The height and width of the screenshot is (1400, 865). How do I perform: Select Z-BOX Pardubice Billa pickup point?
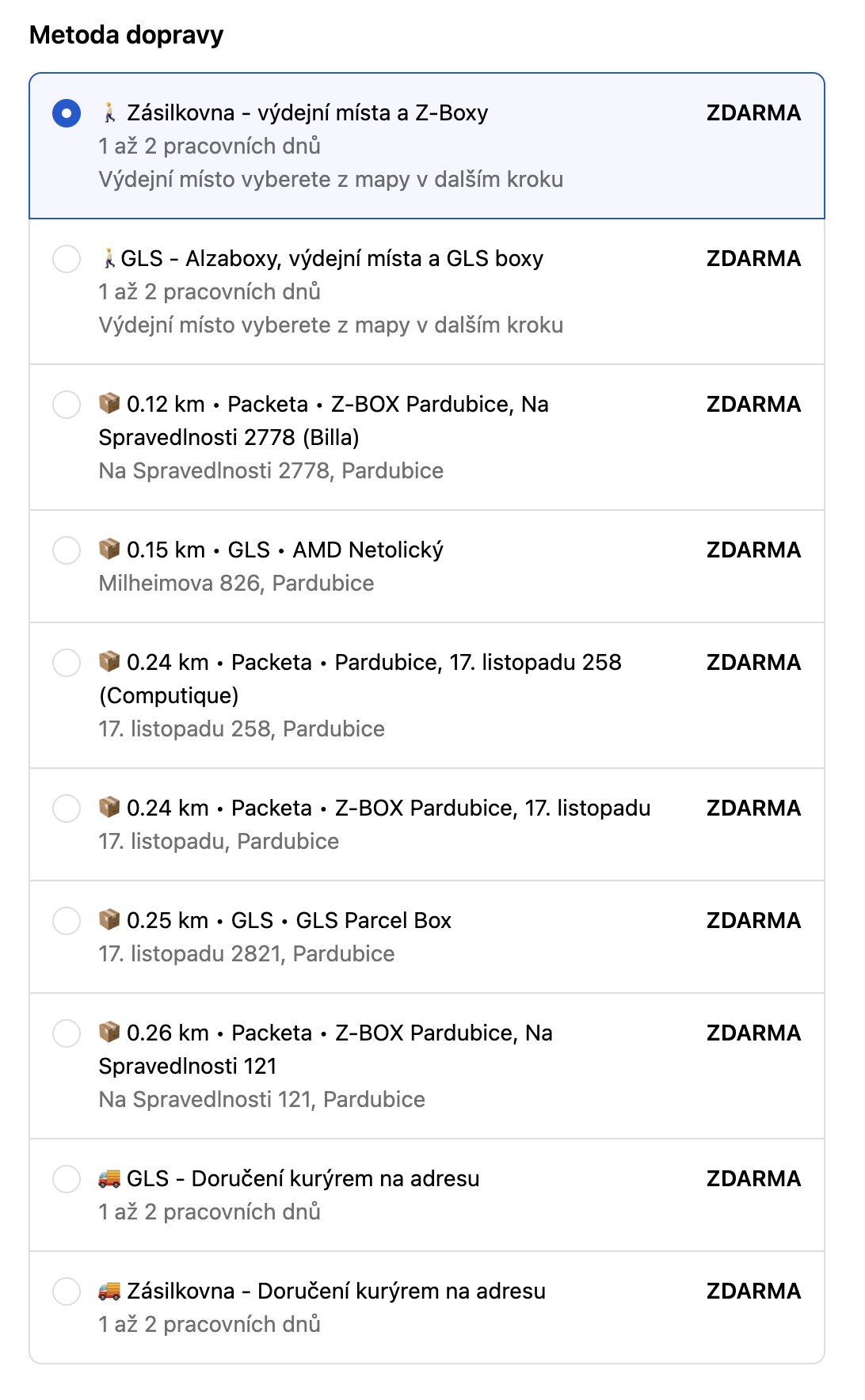point(67,404)
